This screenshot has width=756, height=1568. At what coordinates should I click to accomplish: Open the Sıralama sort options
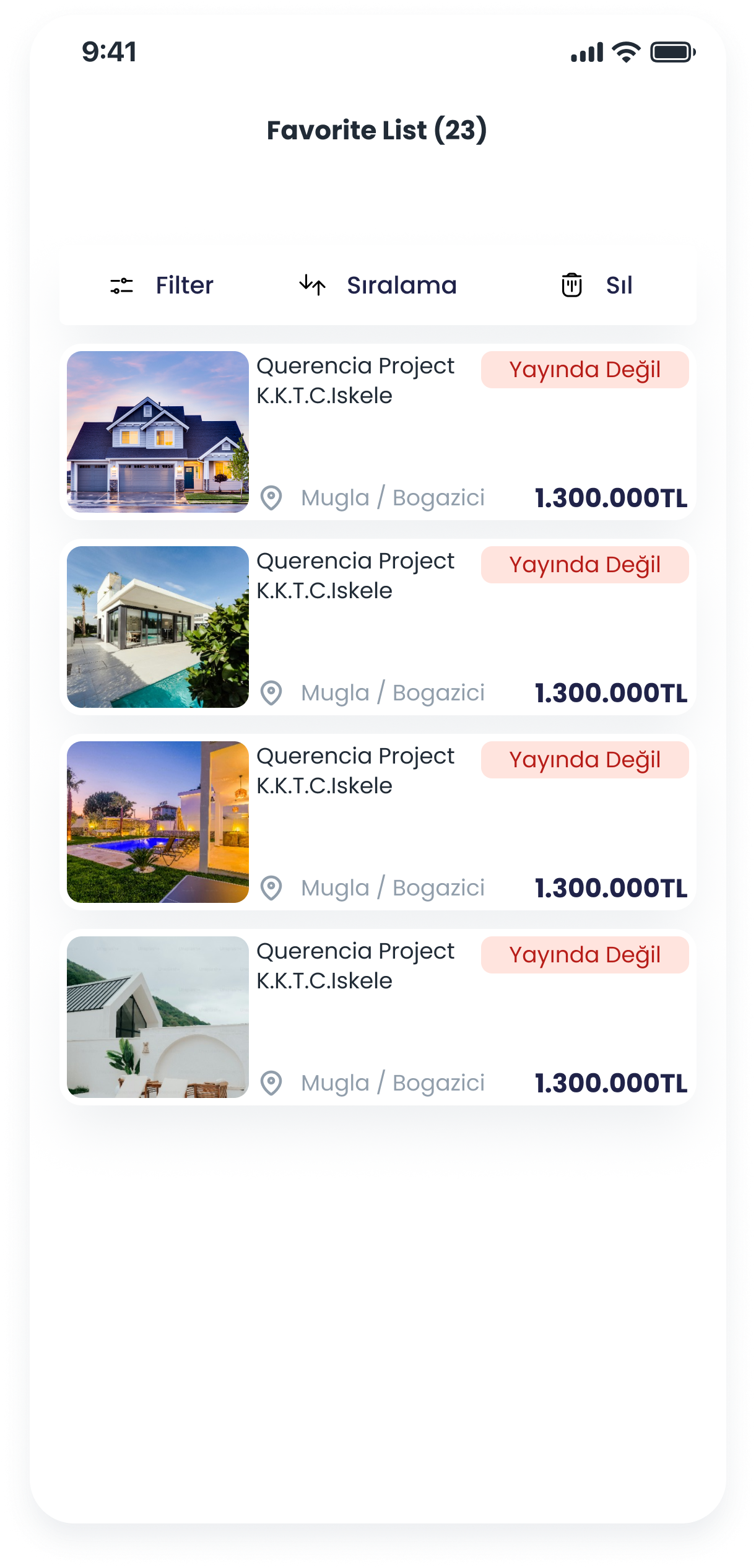coord(378,285)
